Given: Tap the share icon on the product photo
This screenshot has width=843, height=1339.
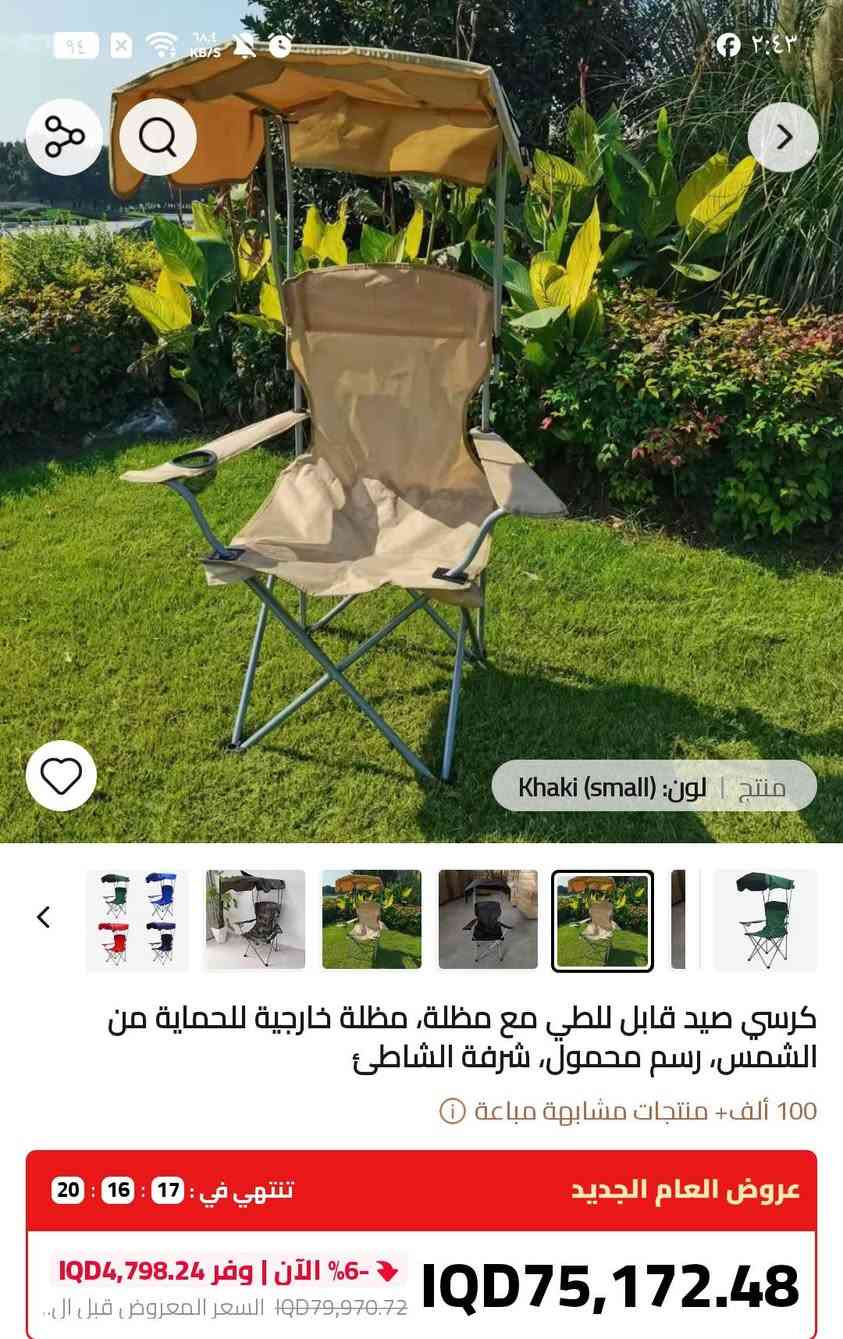Looking at the screenshot, I should pyautogui.click(x=63, y=137).
